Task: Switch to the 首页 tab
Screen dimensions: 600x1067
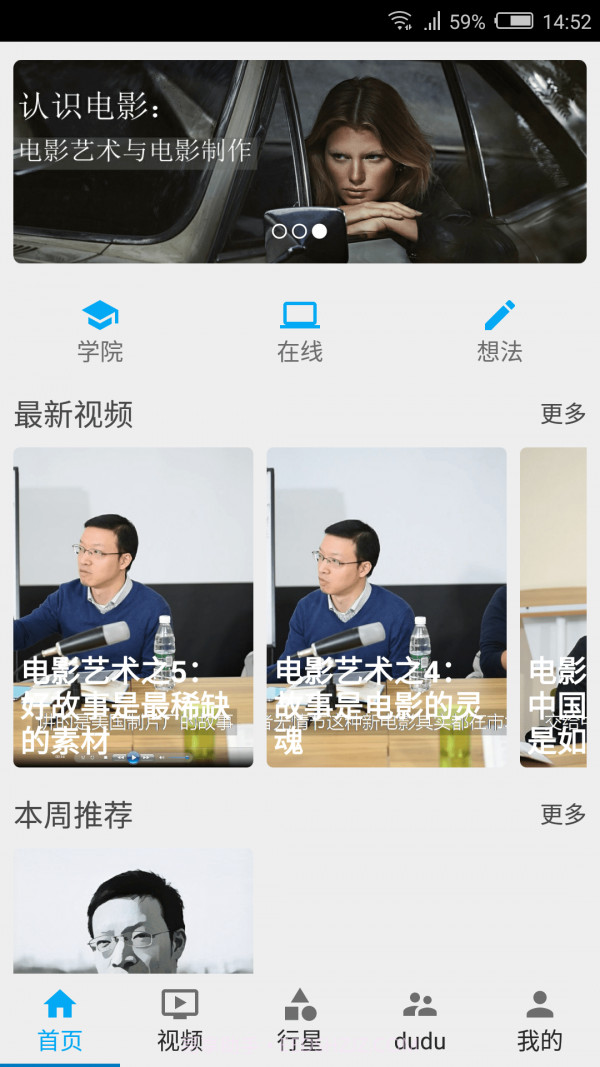Action: tap(60, 1020)
